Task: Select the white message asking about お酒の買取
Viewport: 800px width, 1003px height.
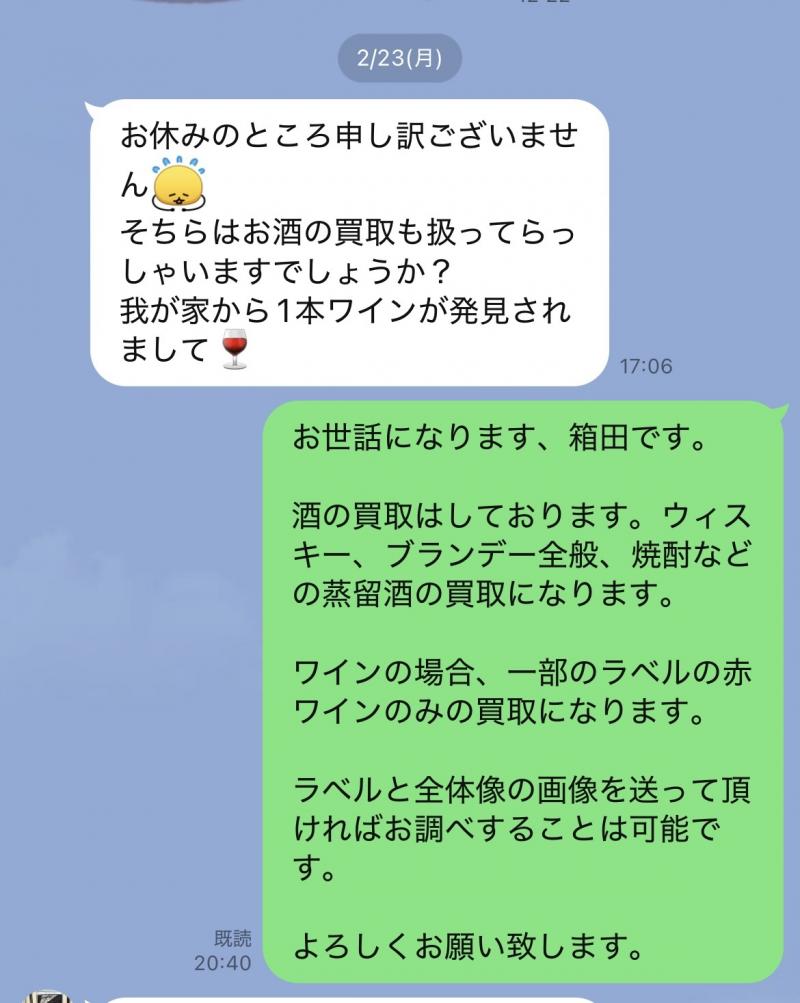Action: pyautogui.click(x=350, y=240)
